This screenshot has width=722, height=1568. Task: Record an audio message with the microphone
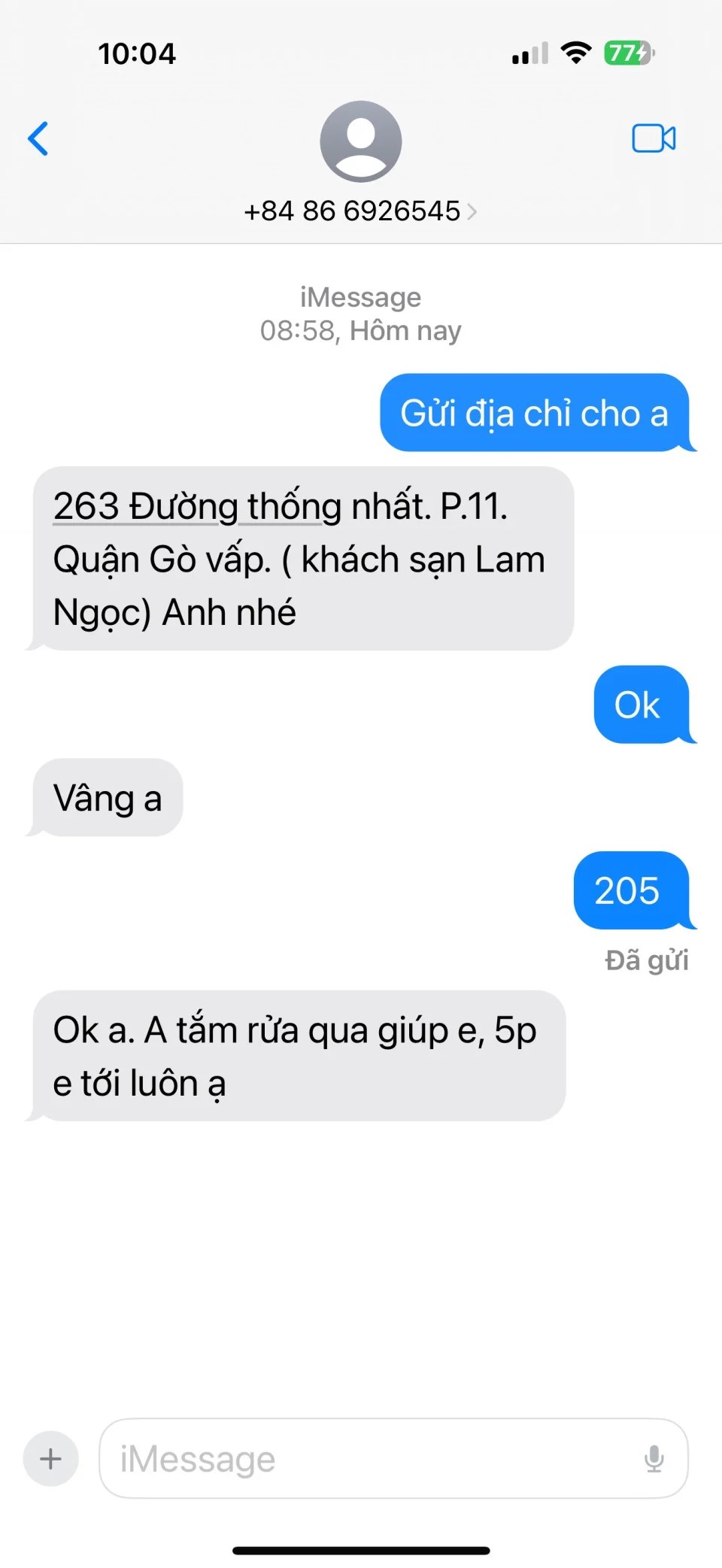point(654,1458)
